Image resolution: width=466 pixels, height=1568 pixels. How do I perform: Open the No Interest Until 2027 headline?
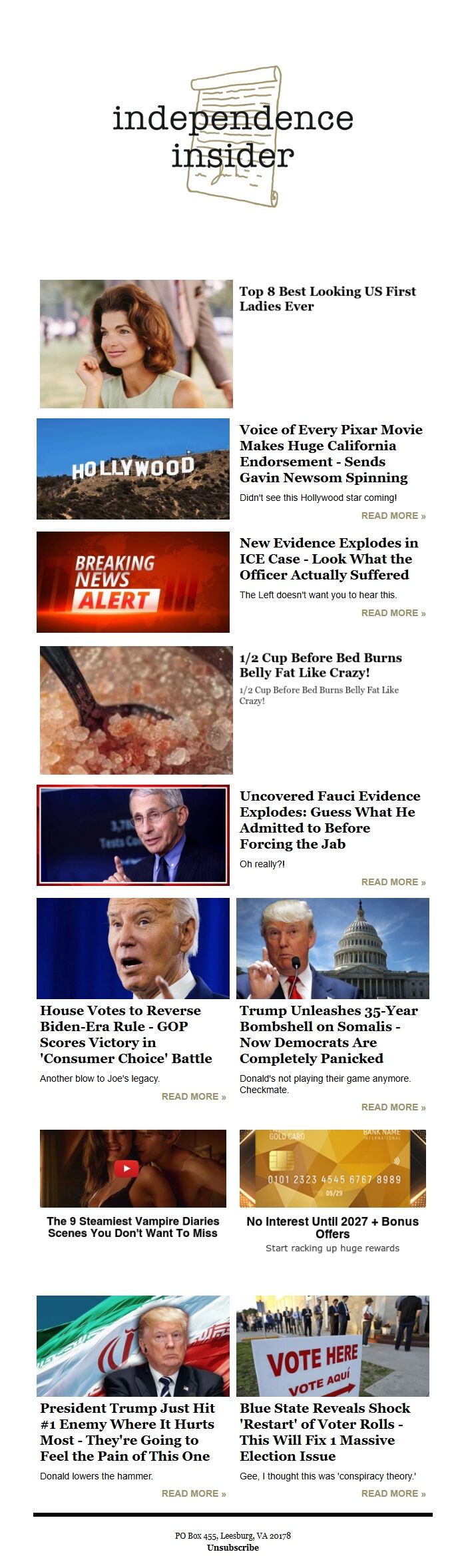pos(332,1227)
